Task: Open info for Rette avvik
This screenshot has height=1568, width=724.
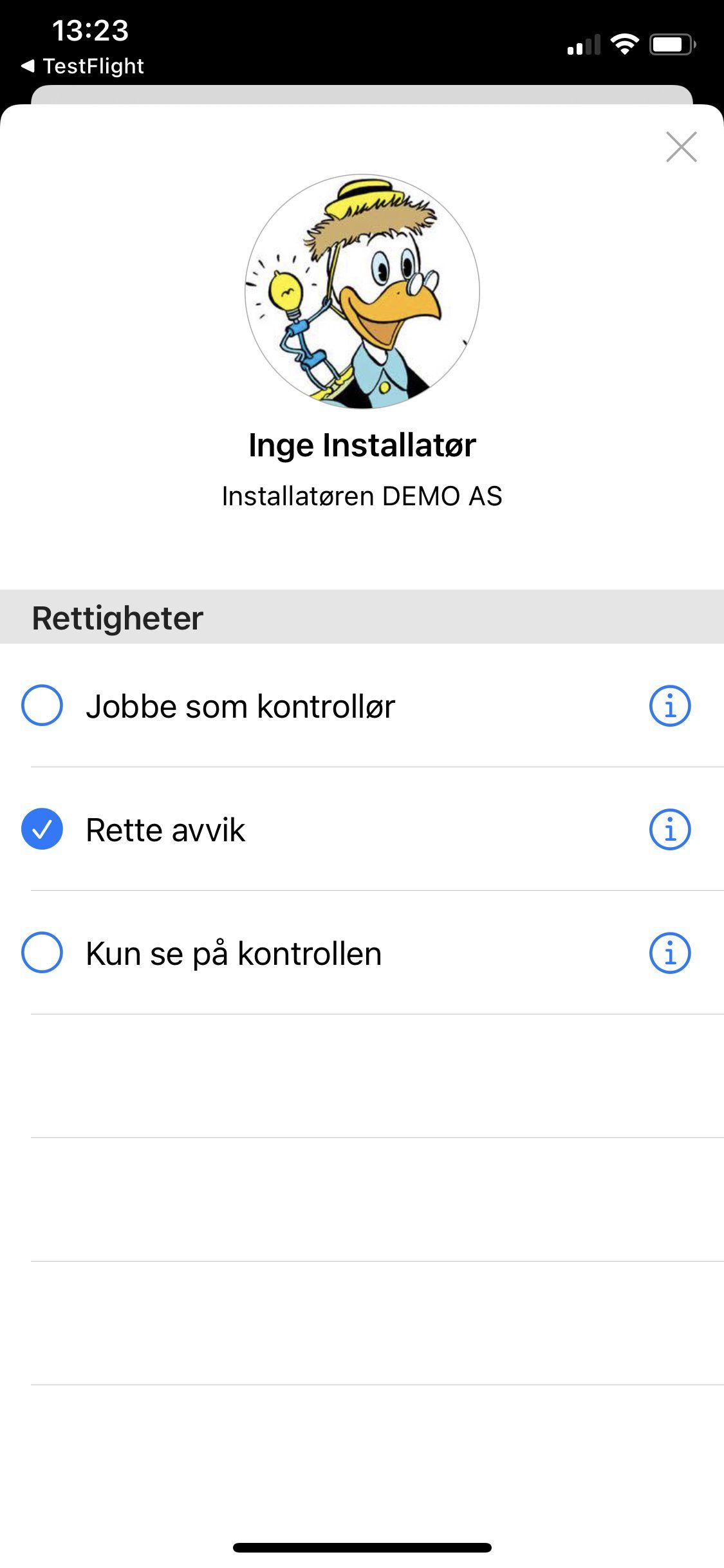Action: (x=670, y=829)
